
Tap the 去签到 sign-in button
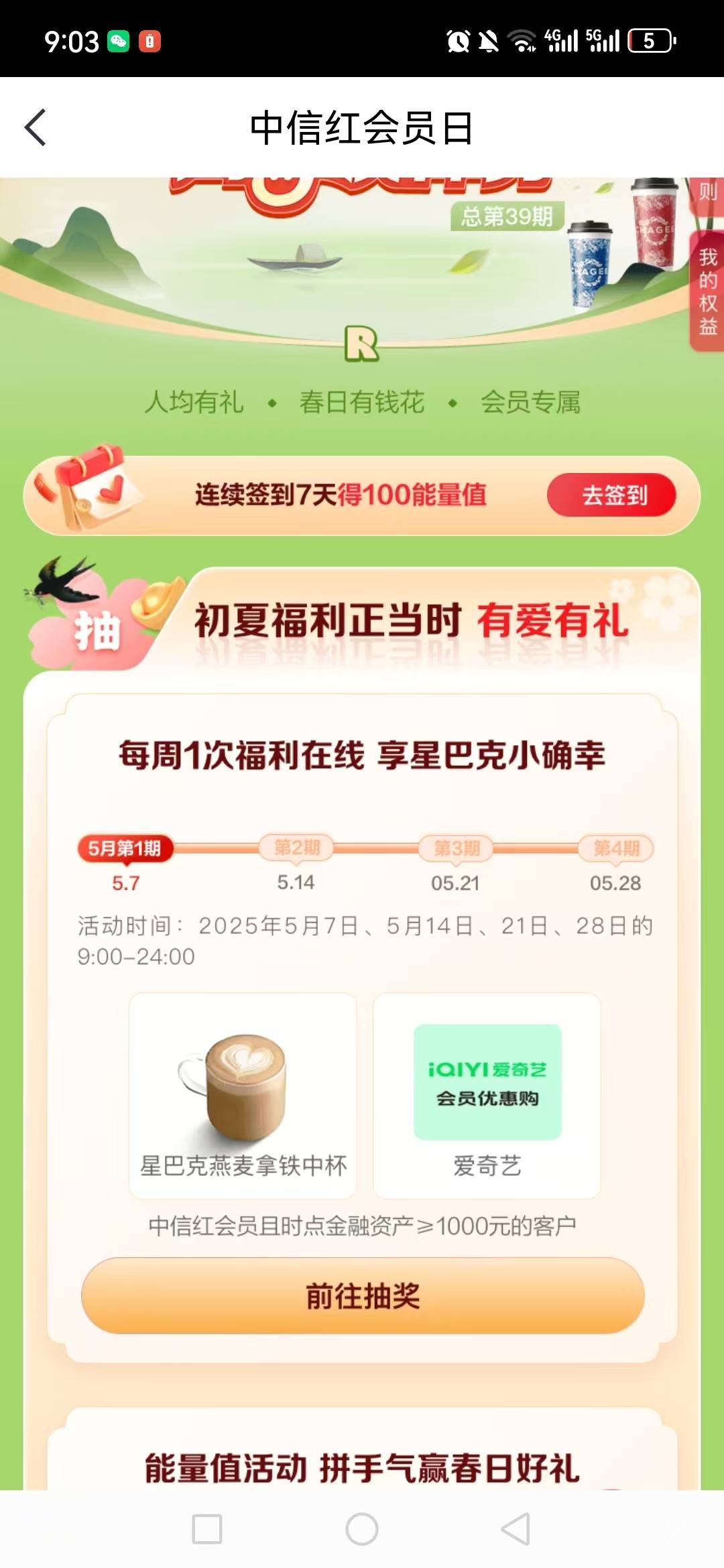[611, 495]
